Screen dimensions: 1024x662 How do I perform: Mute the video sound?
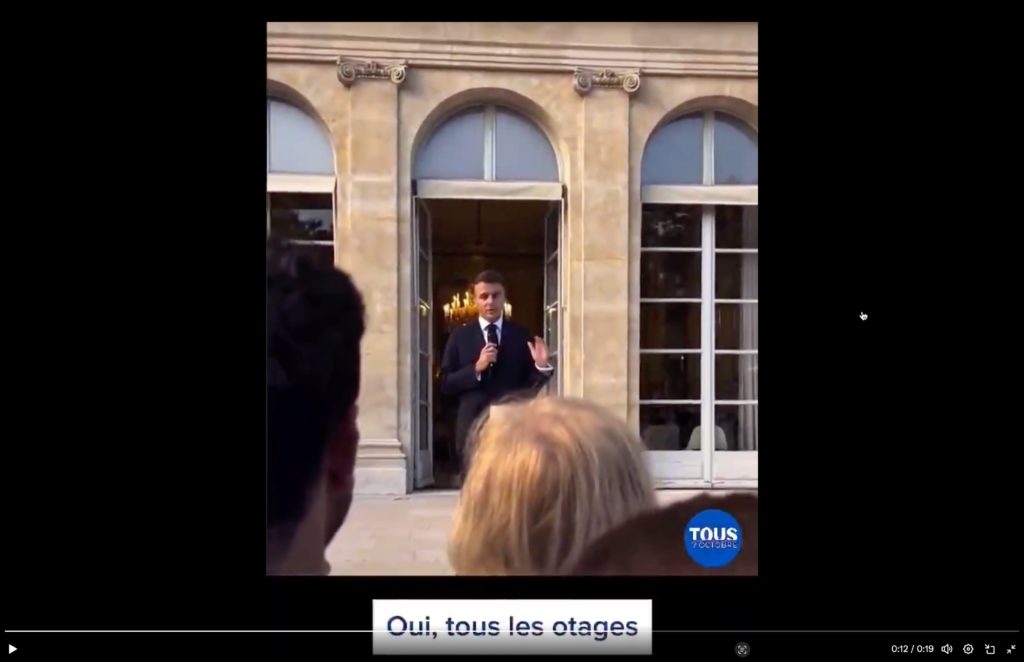pyautogui.click(x=947, y=649)
